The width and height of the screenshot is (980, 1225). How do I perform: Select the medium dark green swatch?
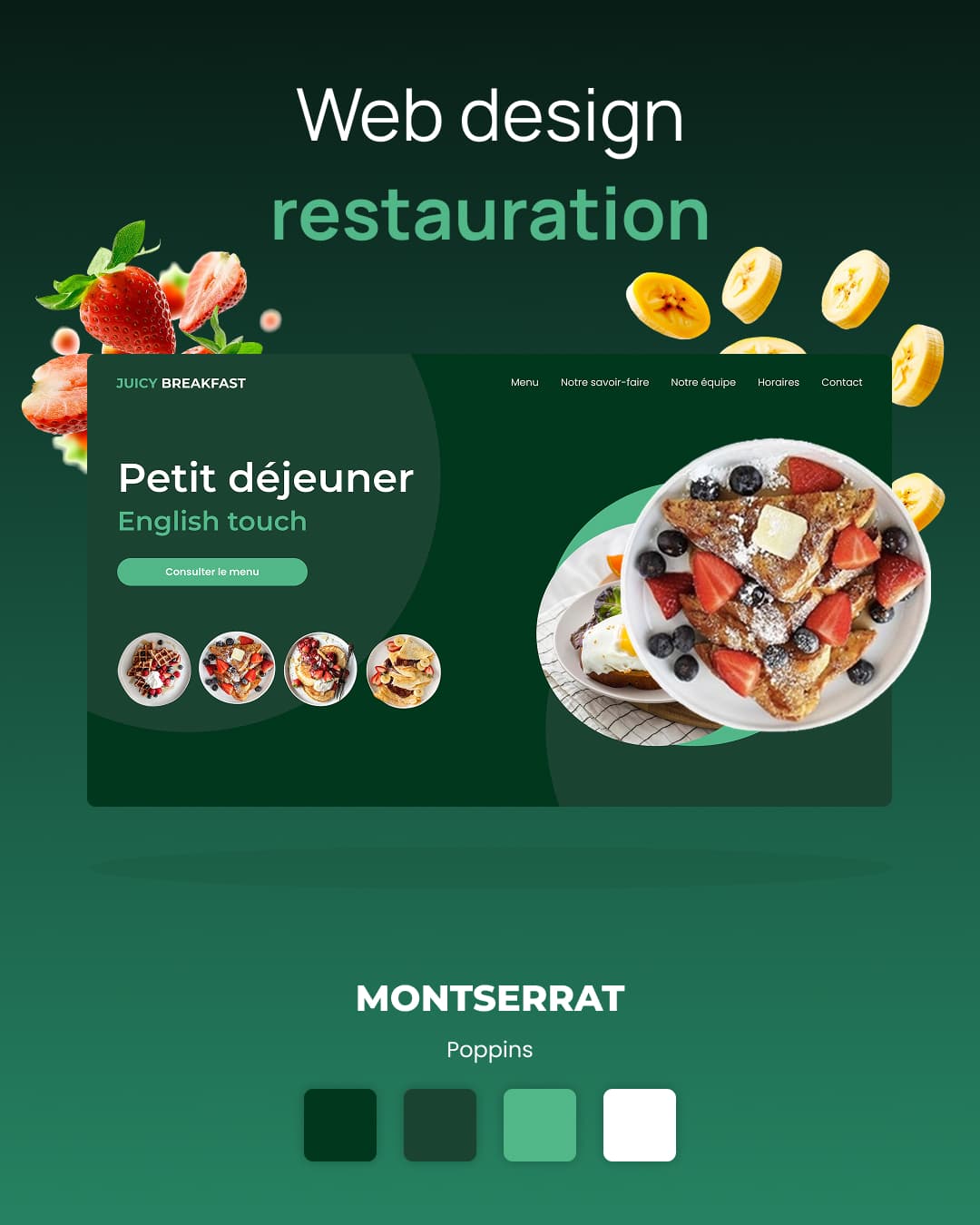pyautogui.click(x=440, y=1125)
